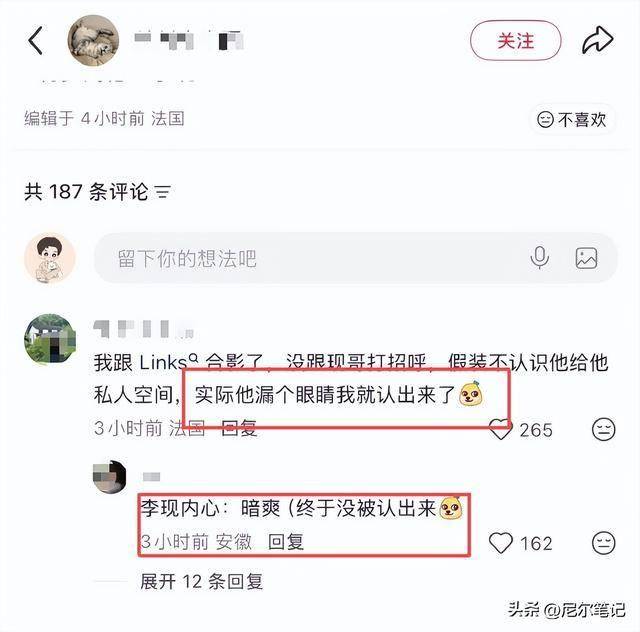Reply to the 李现内心 comment from 安徽
Image resolution: width=640 pixels, height=632 pixels.
coord(286,542)
